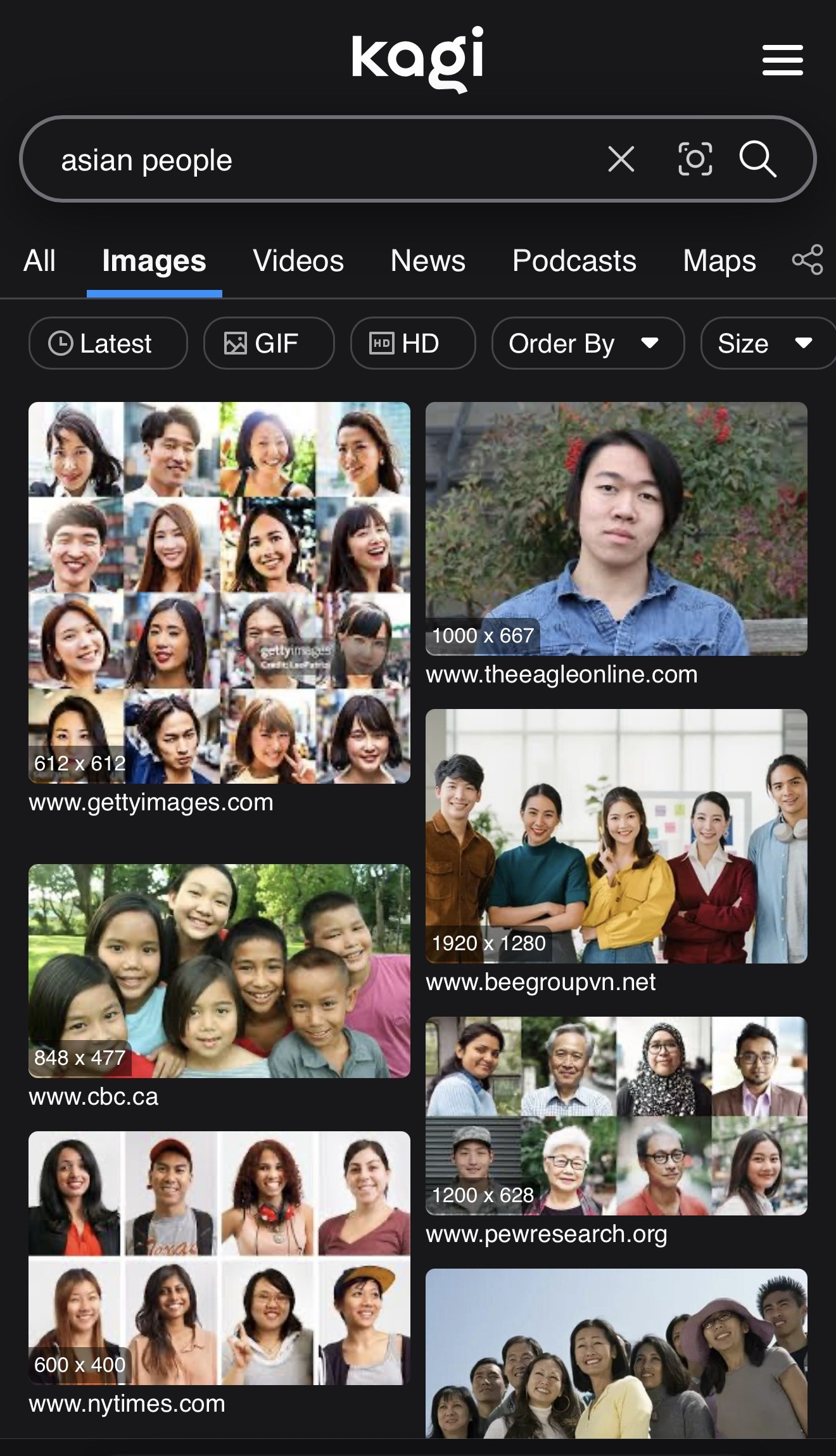Switch to the News tab
The width and height of the screenshot is (836, 1456).
coord(428,261)
